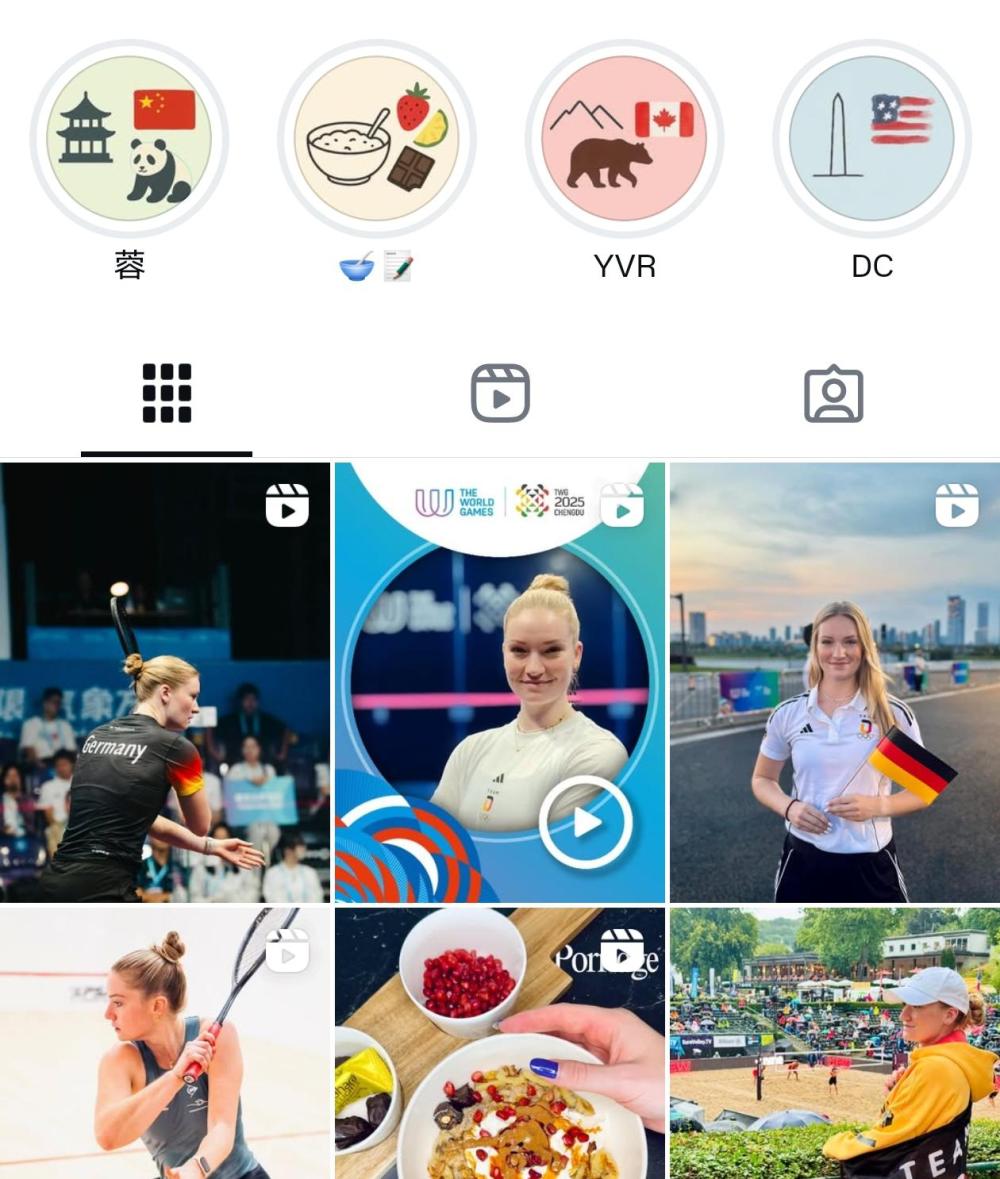Open The World Games 2025 Chengdu reel

coord(500,682)
